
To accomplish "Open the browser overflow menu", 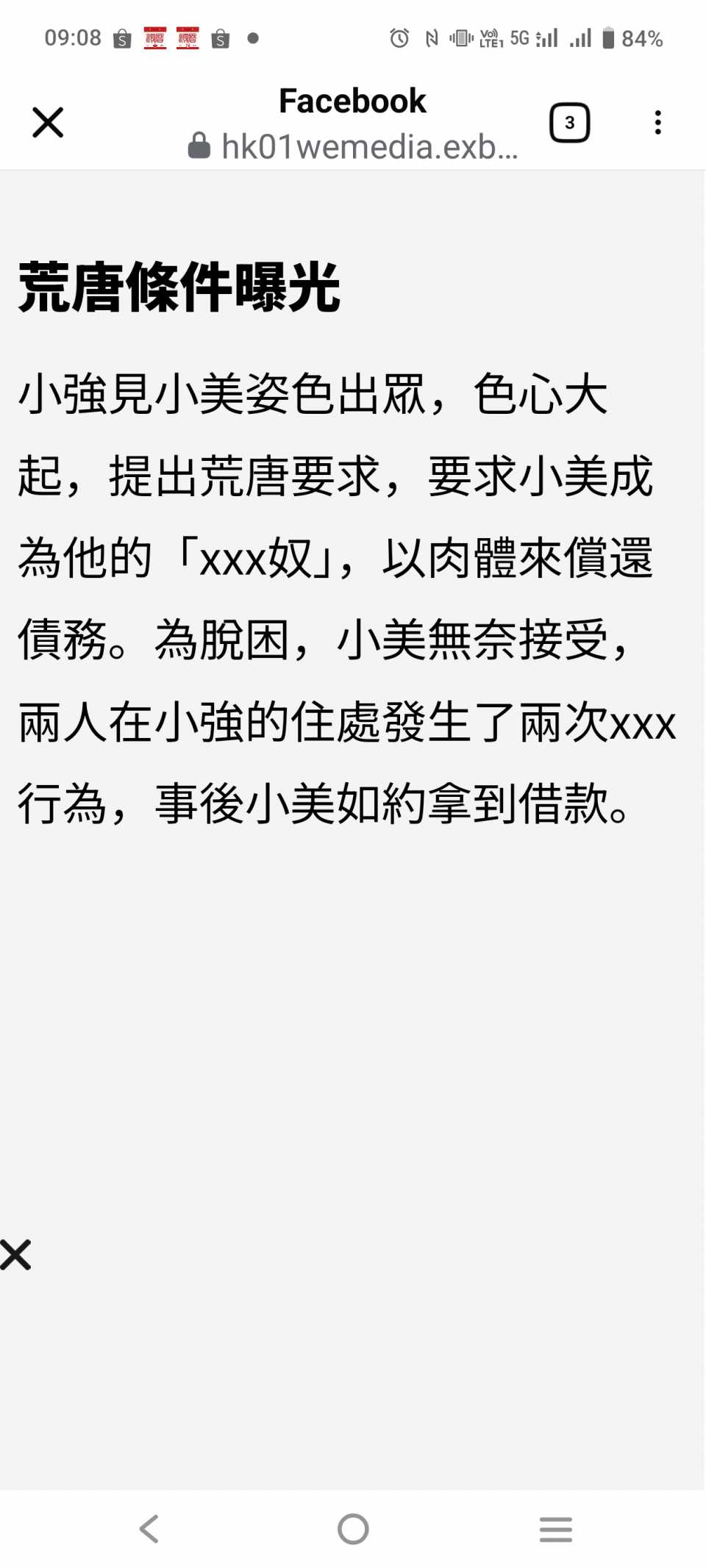I will coord(657,123).
